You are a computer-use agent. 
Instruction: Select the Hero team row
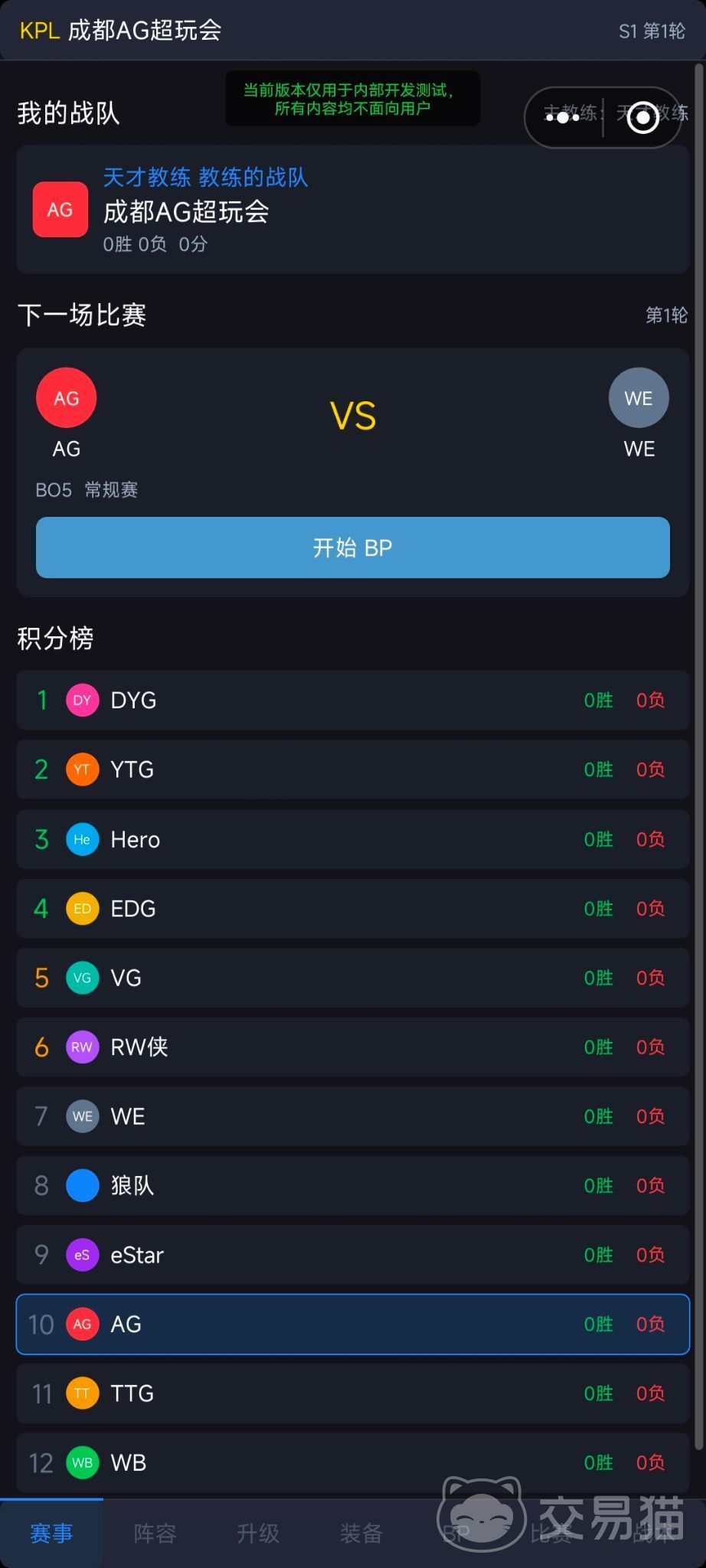pyautogui.click(x=352, y=839)
